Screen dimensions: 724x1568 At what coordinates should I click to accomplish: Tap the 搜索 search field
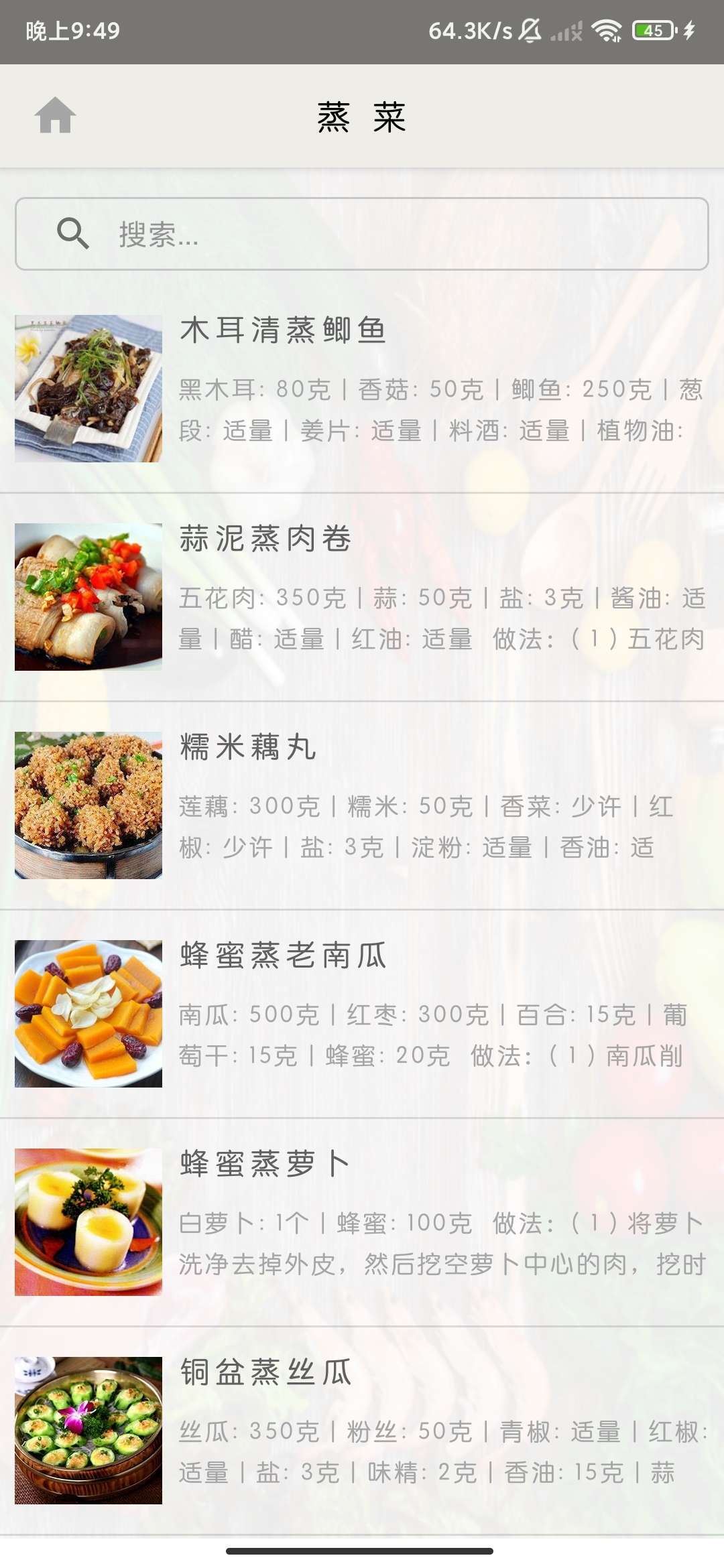pyautogui.click(x=362, y=234)
